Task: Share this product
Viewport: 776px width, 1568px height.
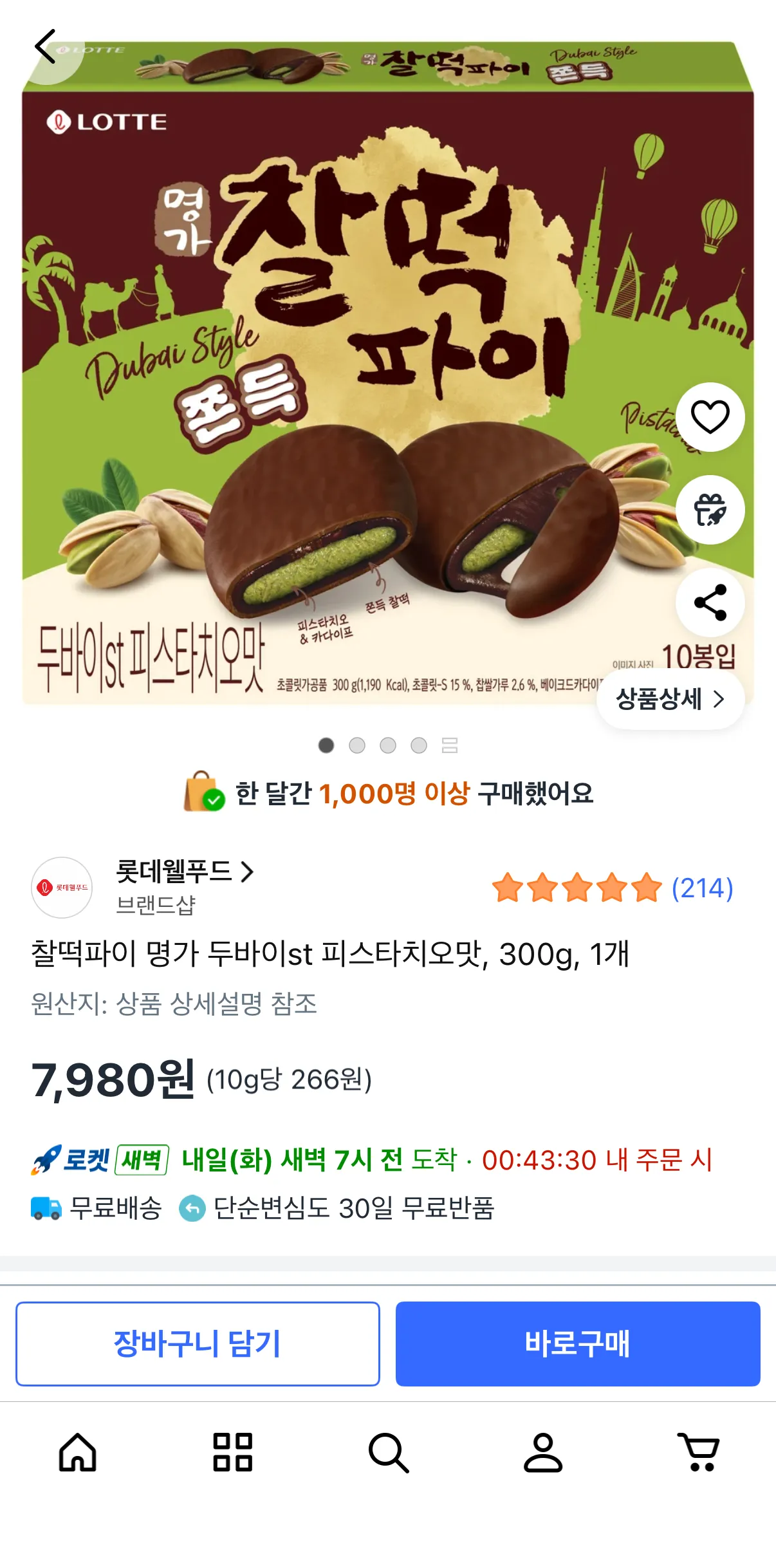Action: 710,602
